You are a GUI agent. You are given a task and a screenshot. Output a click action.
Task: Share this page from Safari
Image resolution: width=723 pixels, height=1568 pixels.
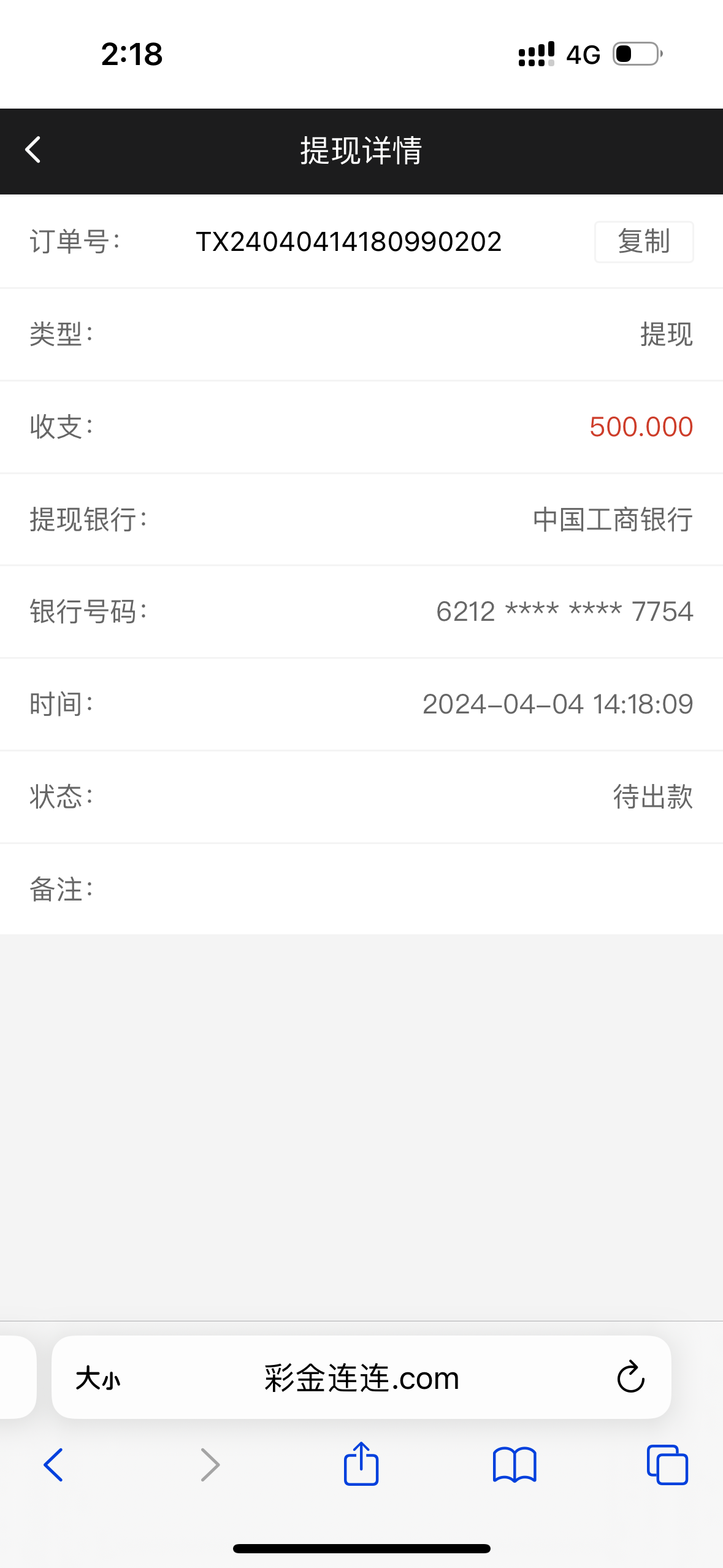361,1464
